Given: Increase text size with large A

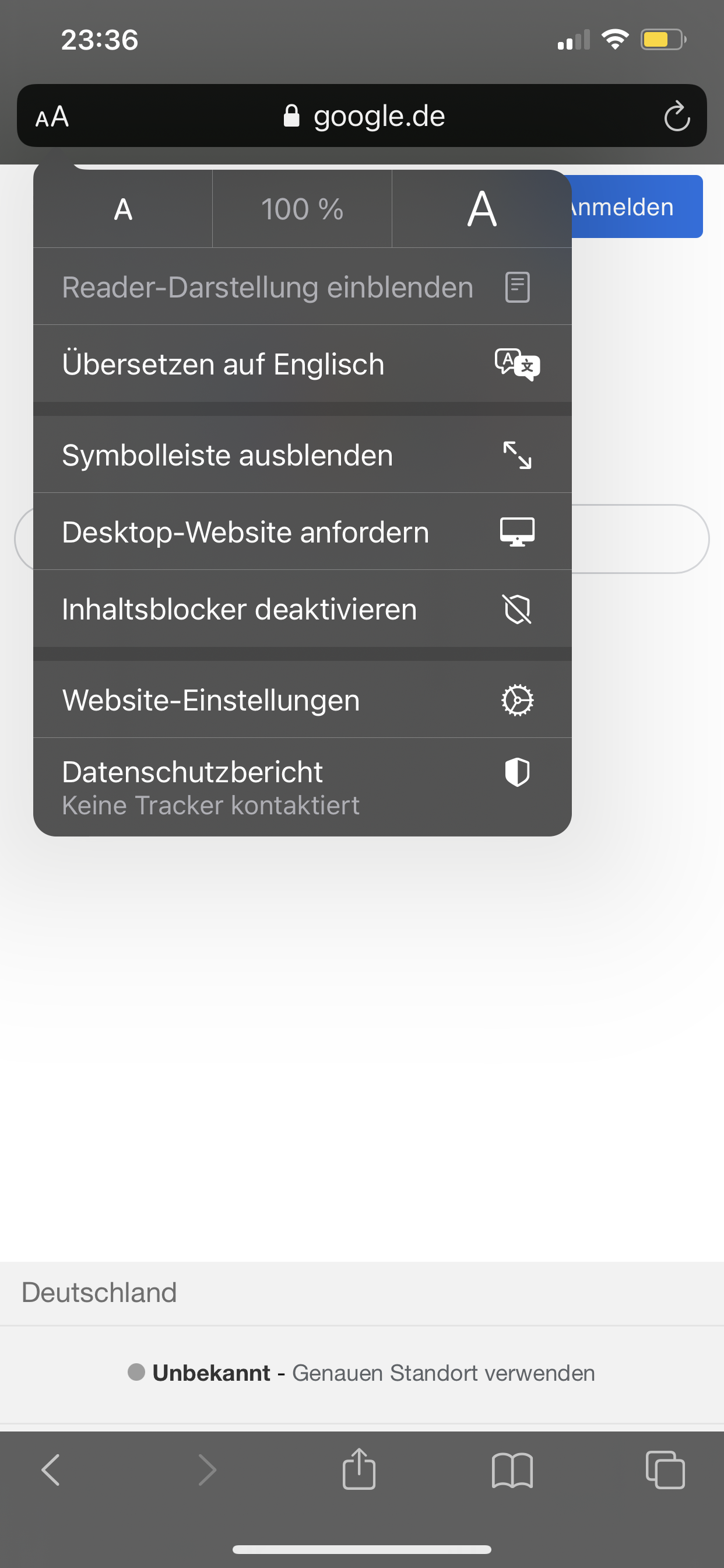Looking at the screenshot, I should coord(482,209).
